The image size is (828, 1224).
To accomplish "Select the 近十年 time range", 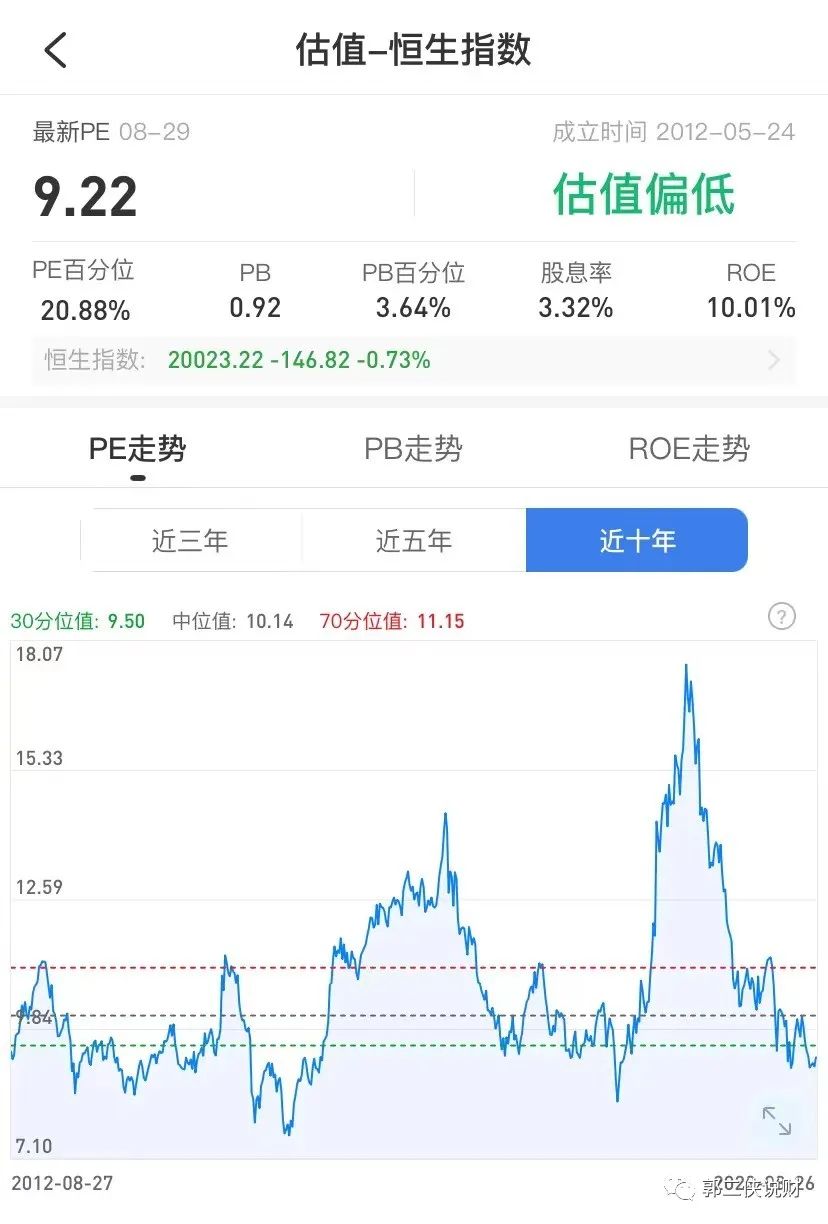I will [637, 541].
